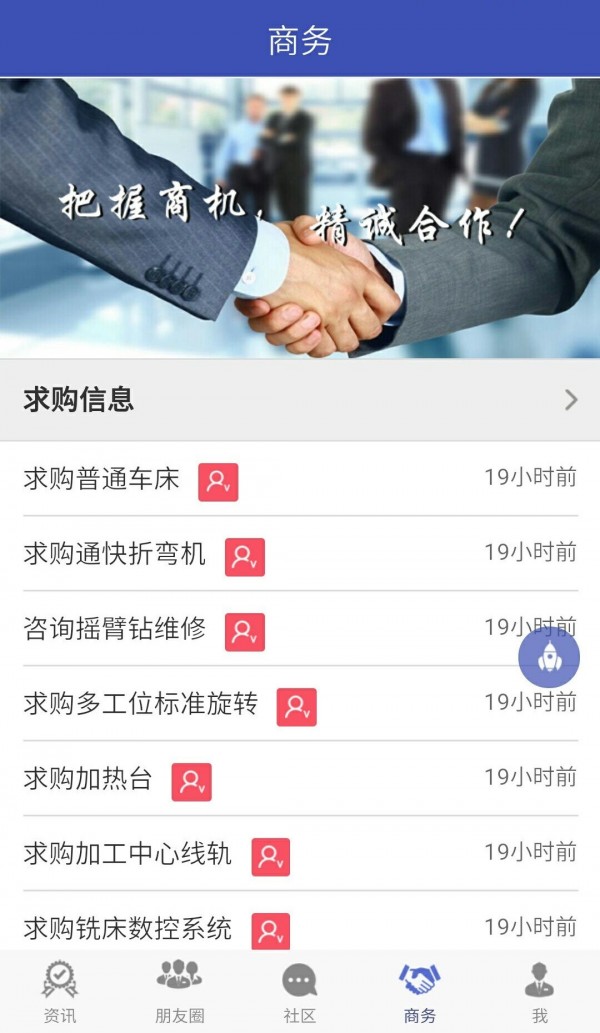View the 求购加热台 request

coord(88,779)
